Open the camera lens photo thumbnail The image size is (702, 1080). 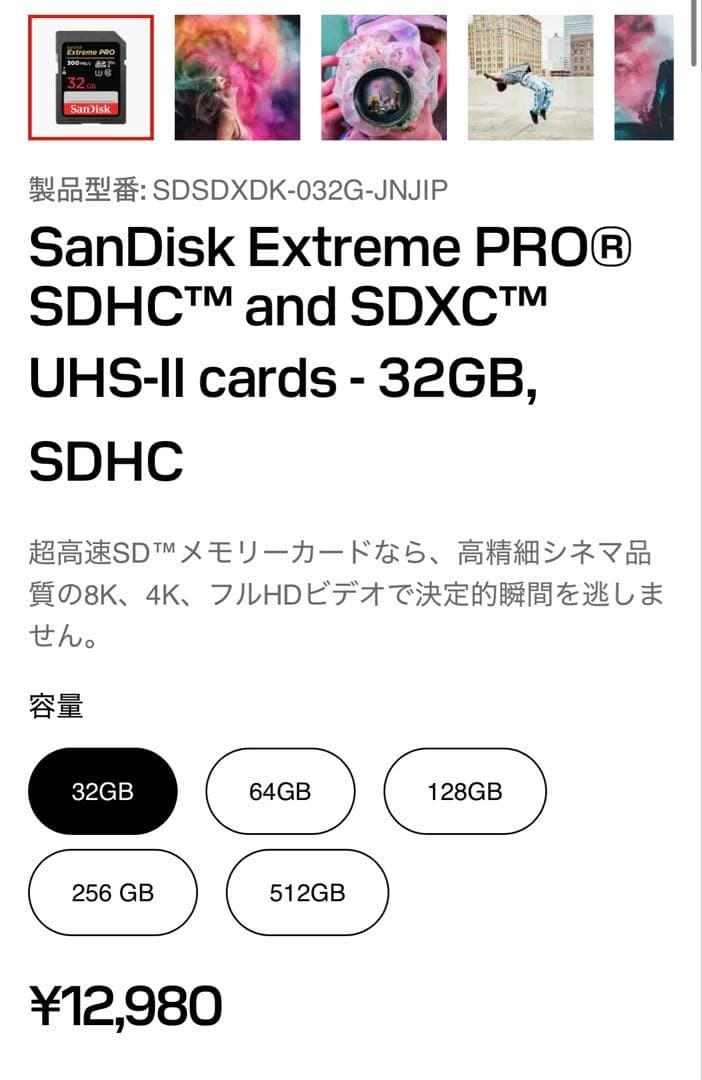[x=384, y=78]
